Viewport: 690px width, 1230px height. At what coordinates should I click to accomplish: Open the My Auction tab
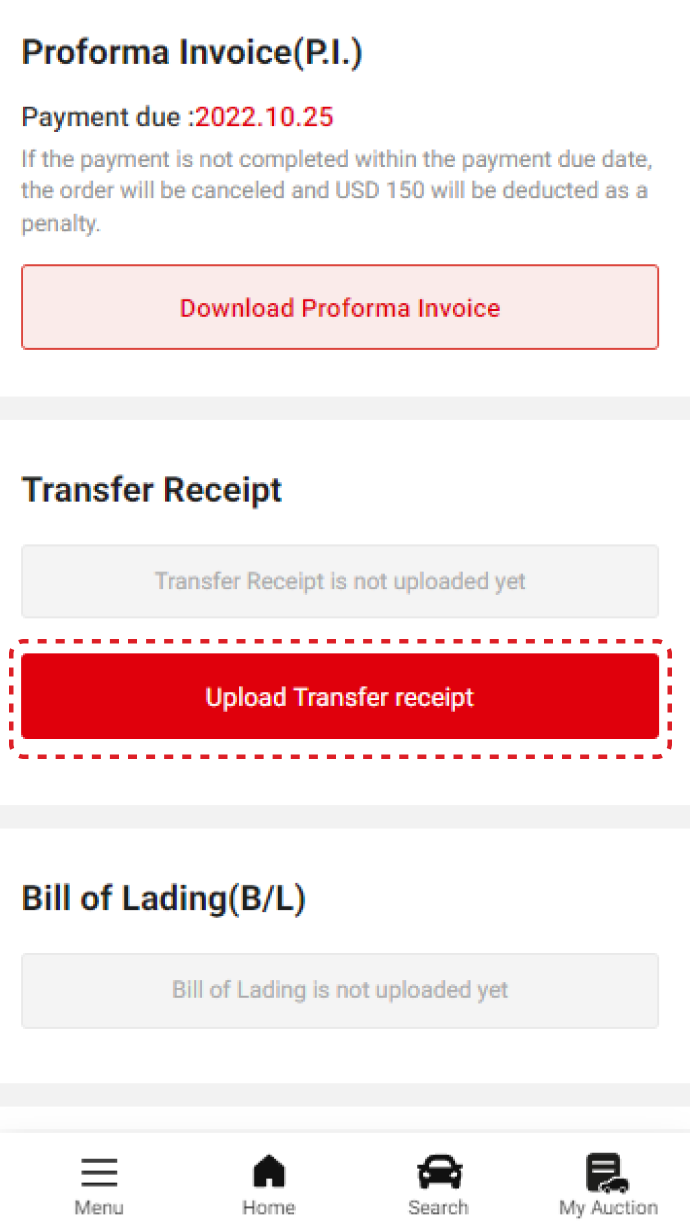point(608,1185)
